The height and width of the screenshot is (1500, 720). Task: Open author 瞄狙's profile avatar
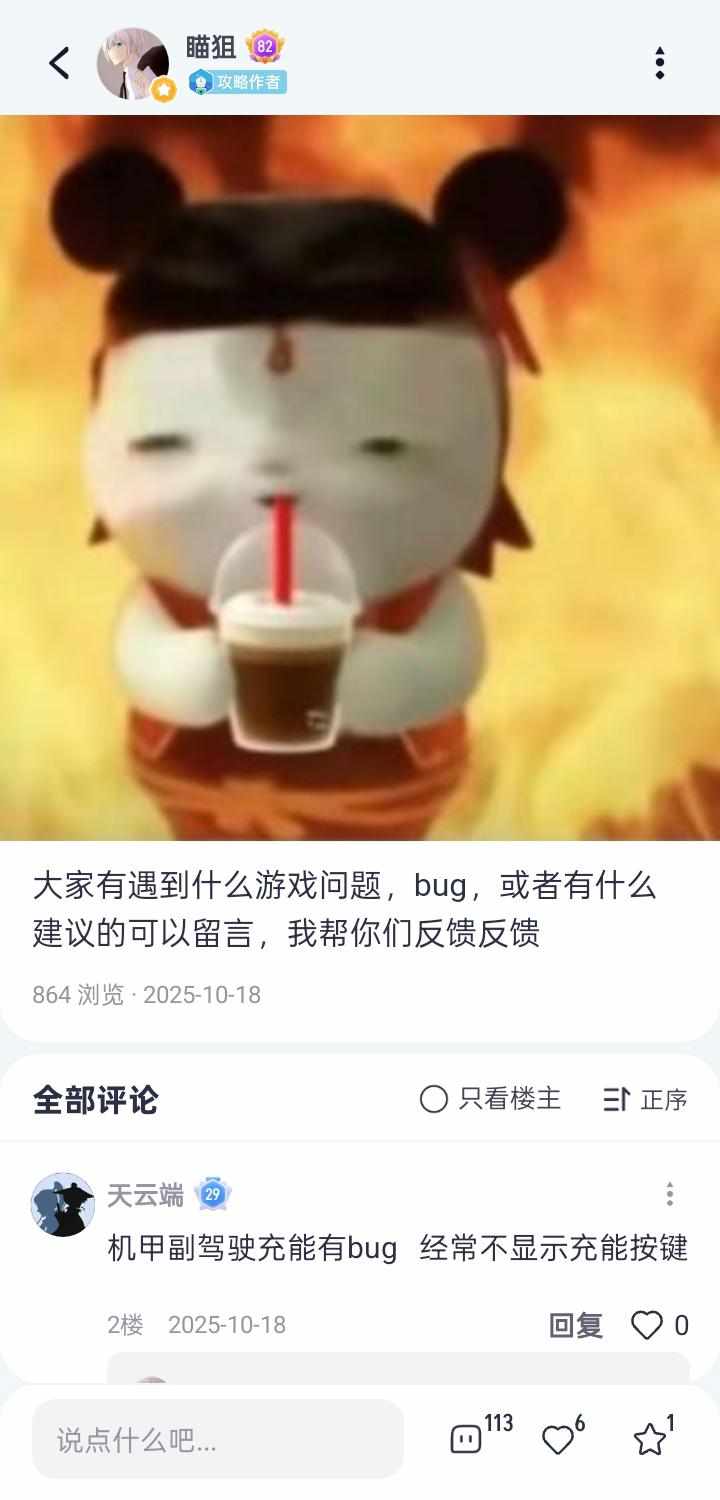tap(133, 63)
